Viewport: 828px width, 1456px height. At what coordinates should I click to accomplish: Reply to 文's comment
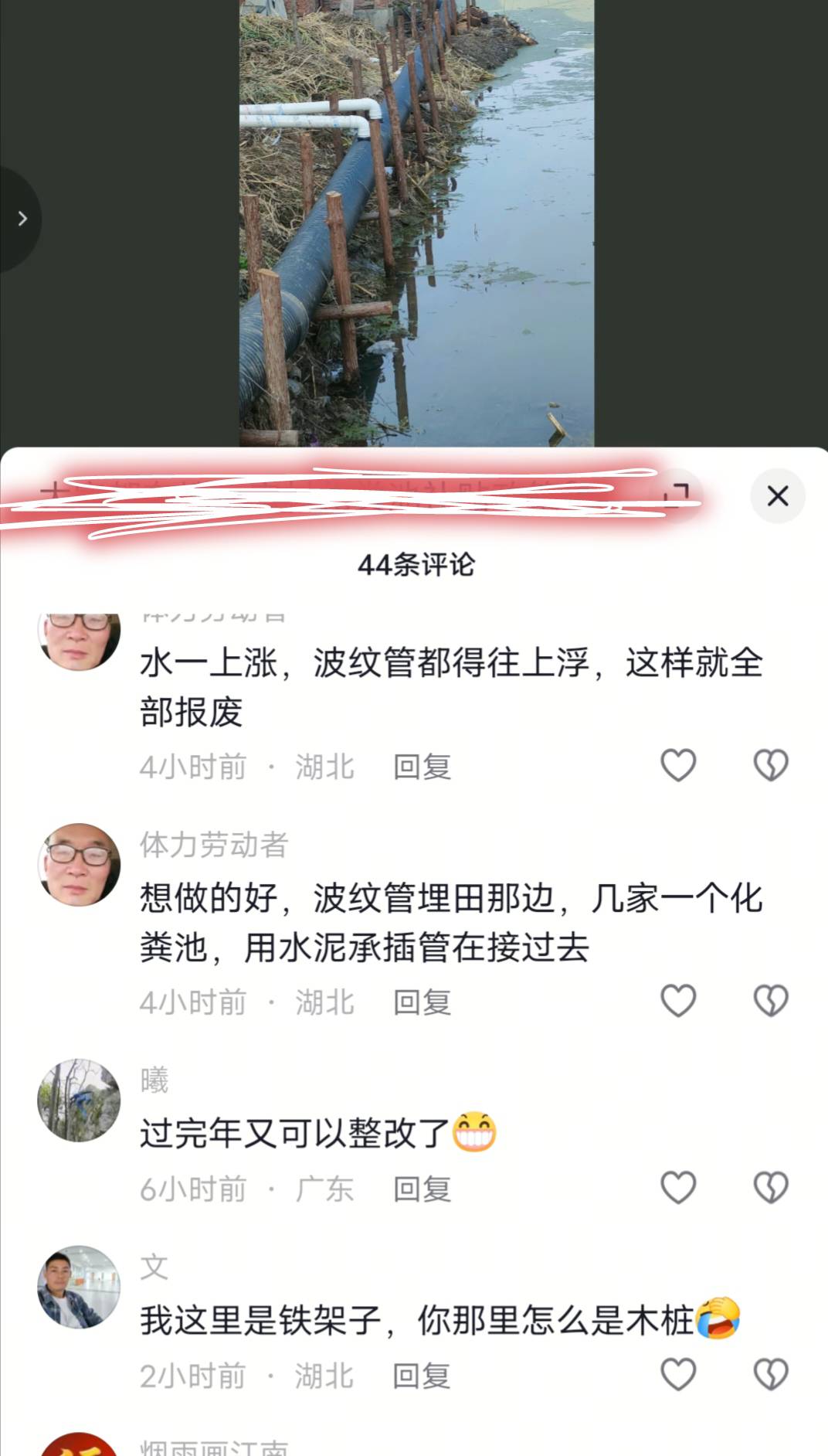pos(422,1376)
